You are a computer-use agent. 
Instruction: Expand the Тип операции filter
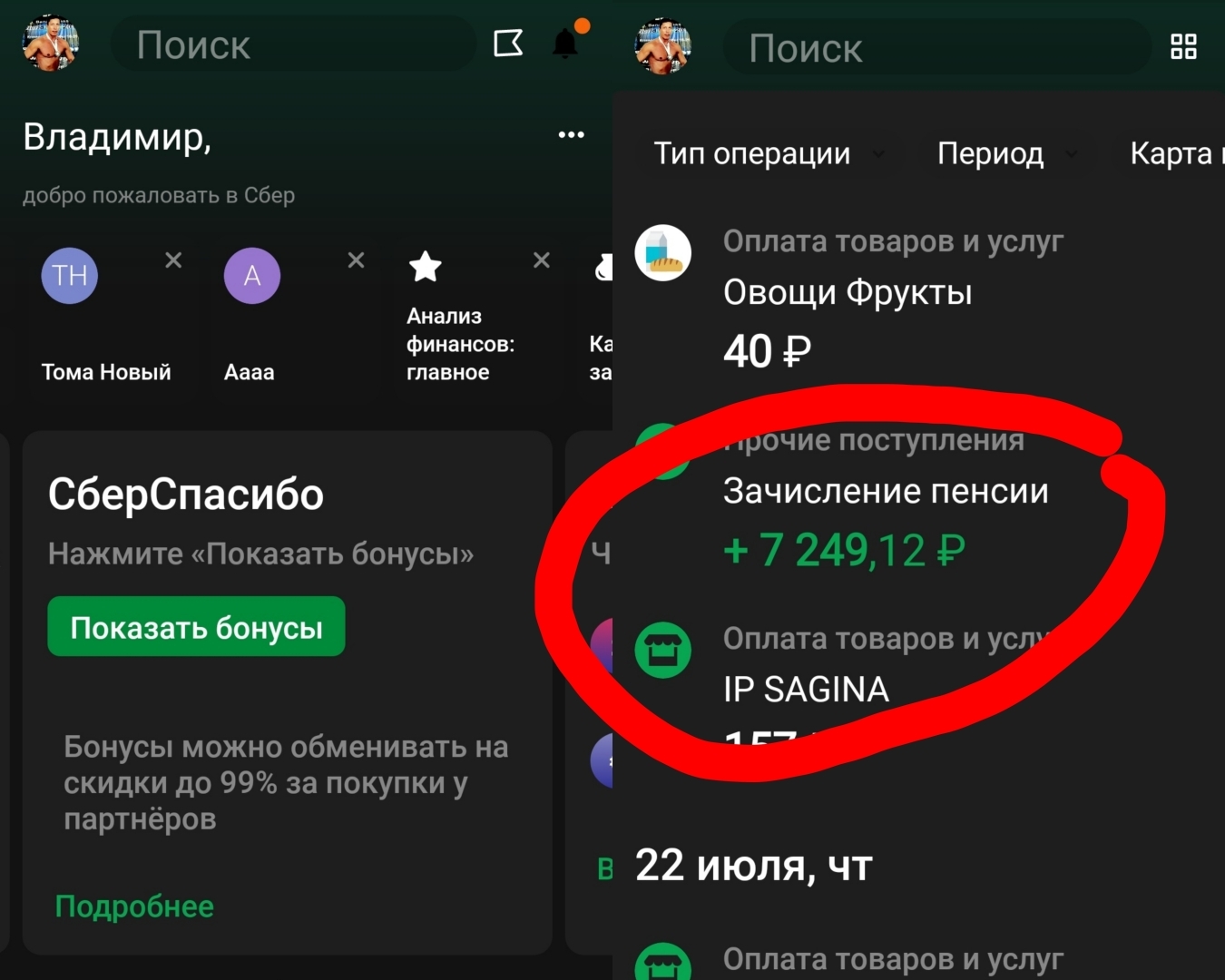point(768,153)
